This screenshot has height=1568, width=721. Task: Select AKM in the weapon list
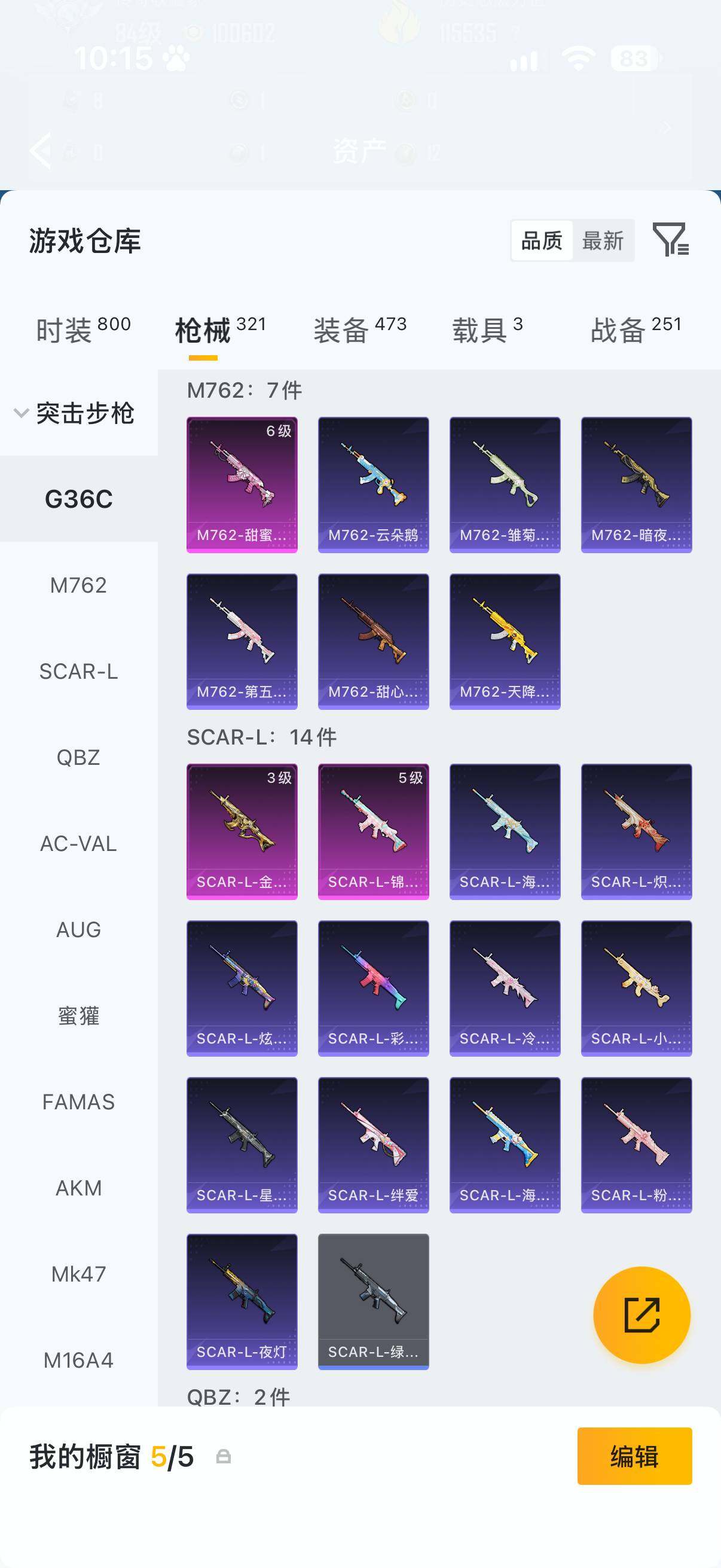(78, 1188)
